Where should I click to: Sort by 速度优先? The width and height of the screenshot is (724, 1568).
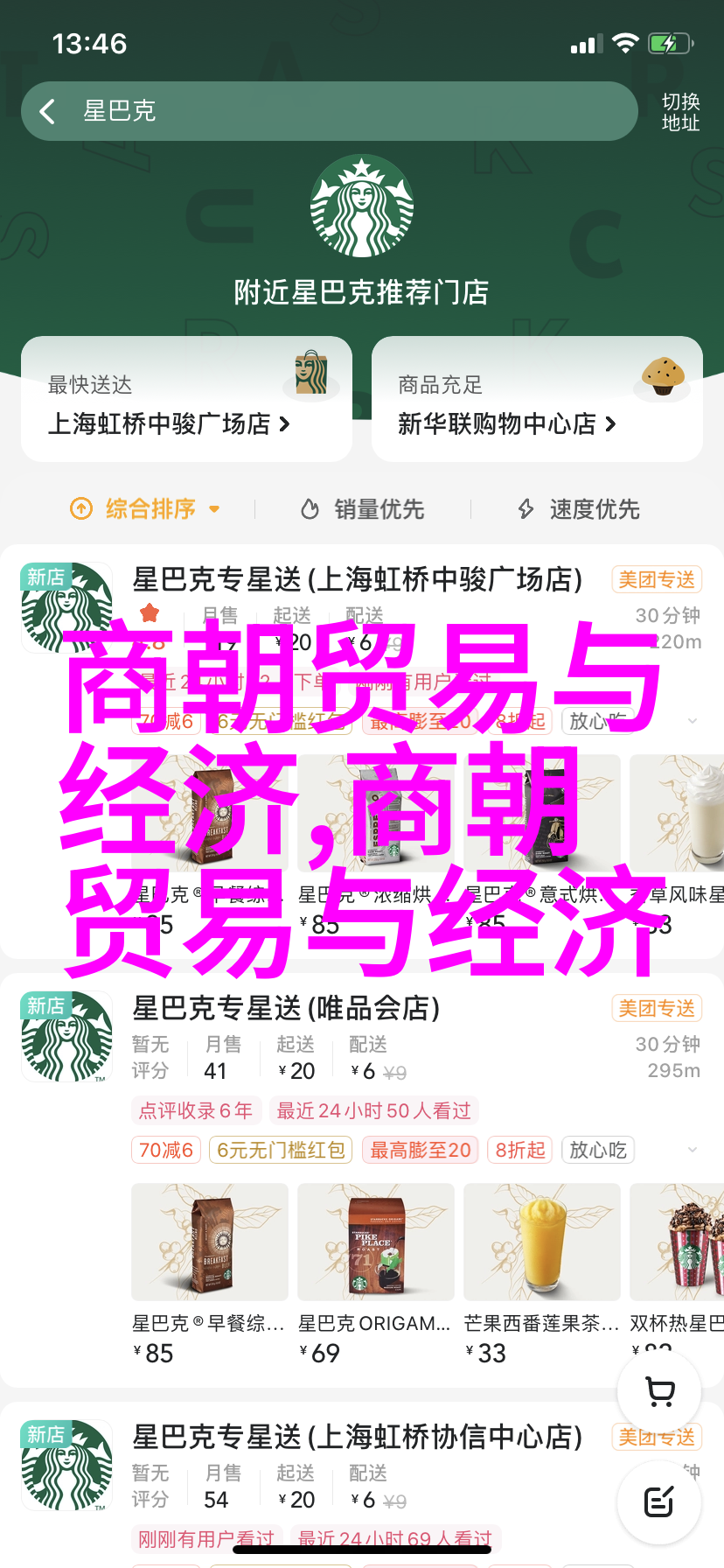click(x=579, y=508)
